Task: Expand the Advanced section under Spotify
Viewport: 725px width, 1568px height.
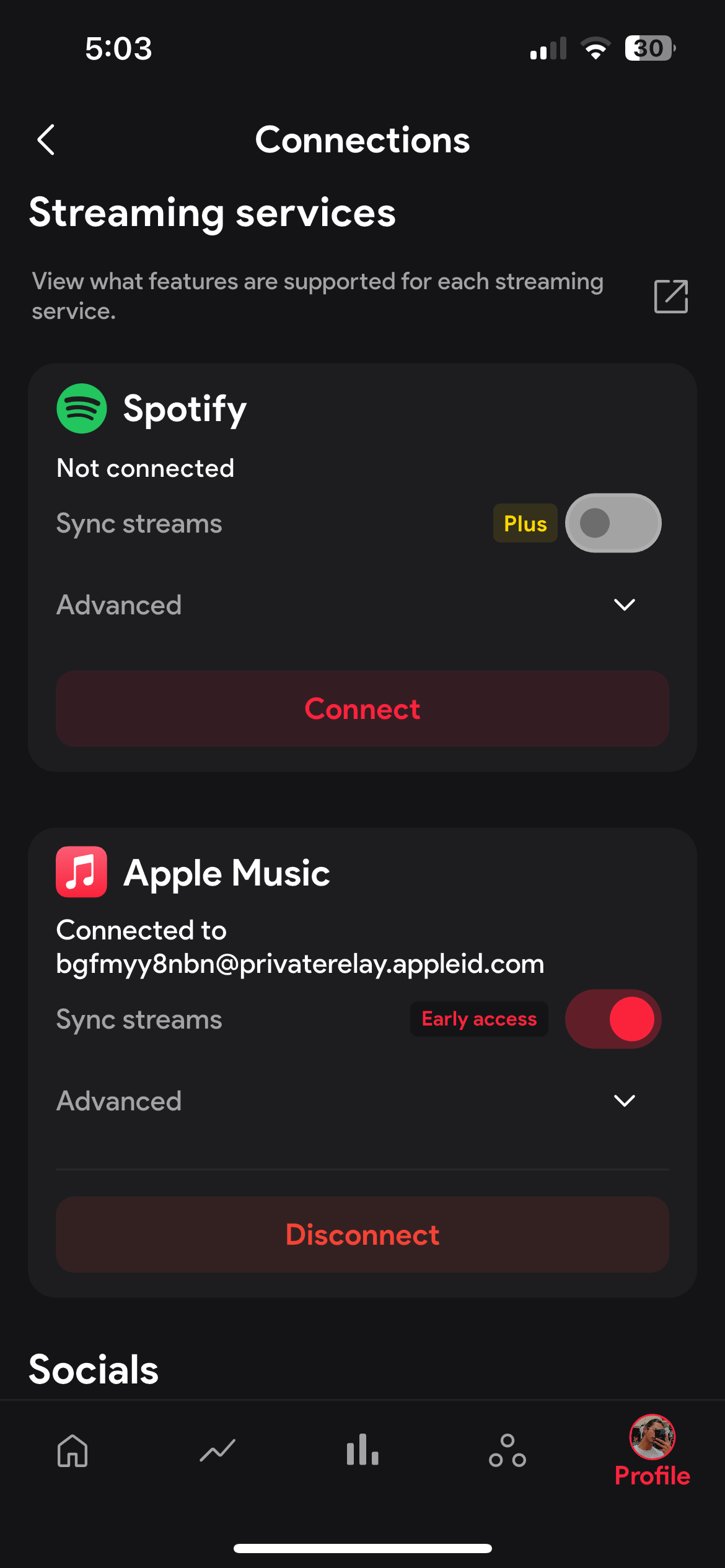Action: (623, 605)
